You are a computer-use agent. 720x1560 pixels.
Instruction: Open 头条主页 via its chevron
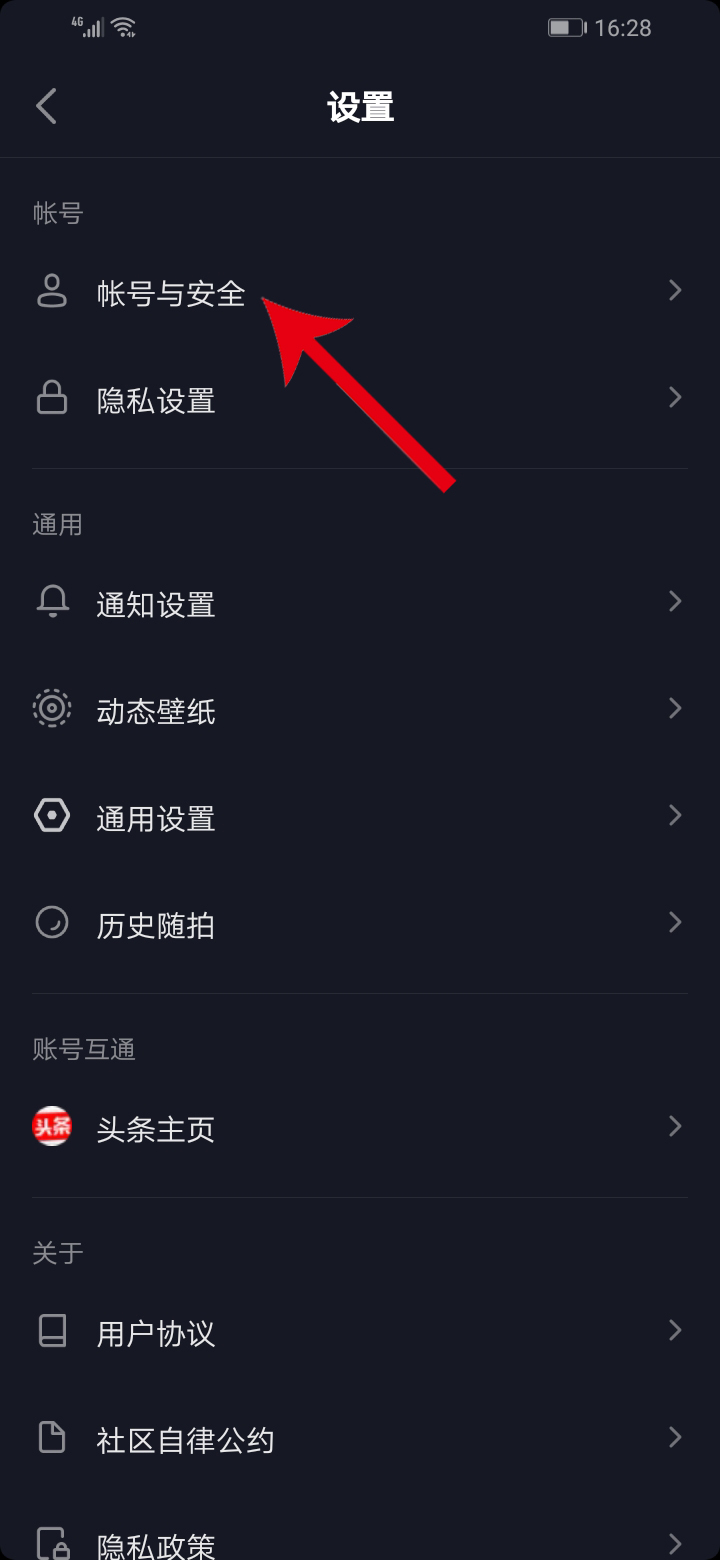675,1127
